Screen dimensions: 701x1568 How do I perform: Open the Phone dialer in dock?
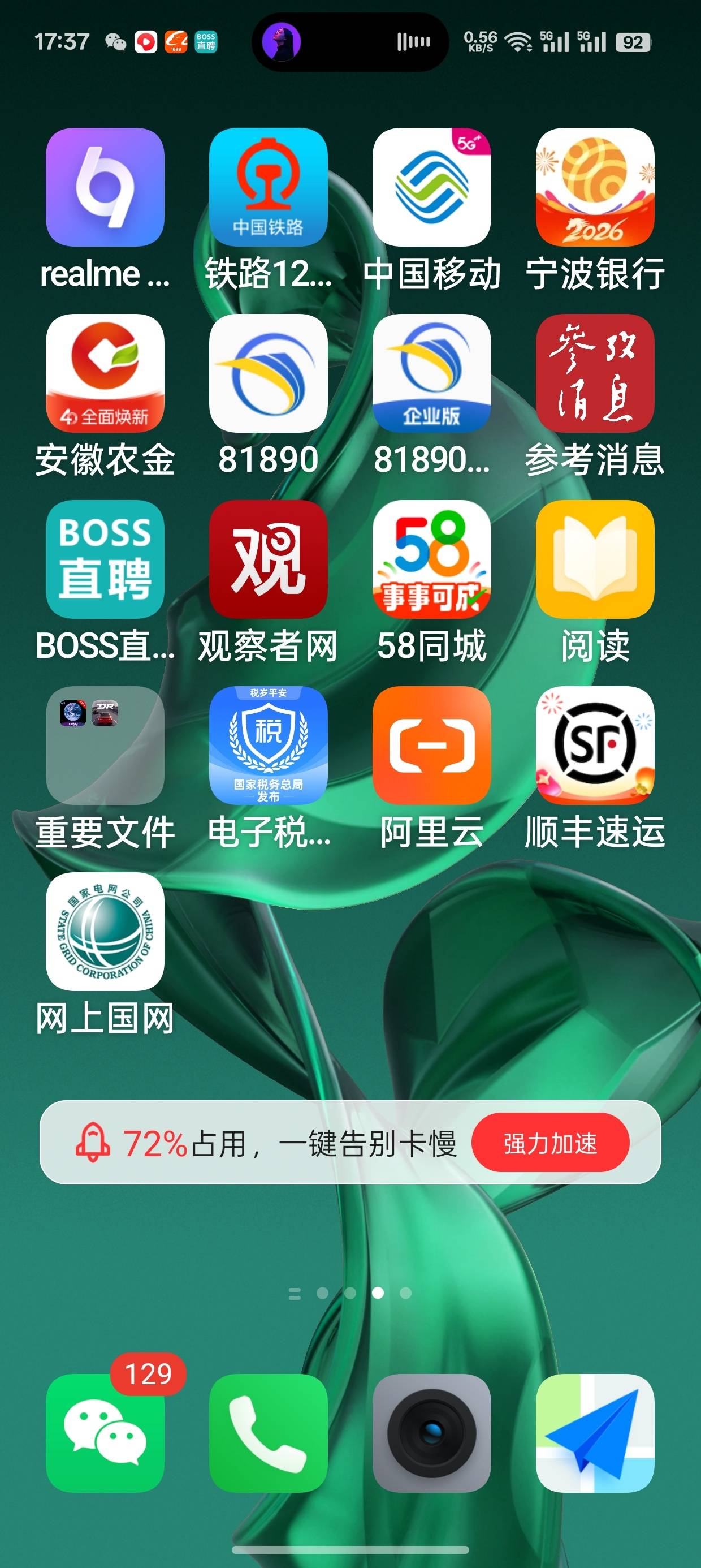[x=268, y=1433]
